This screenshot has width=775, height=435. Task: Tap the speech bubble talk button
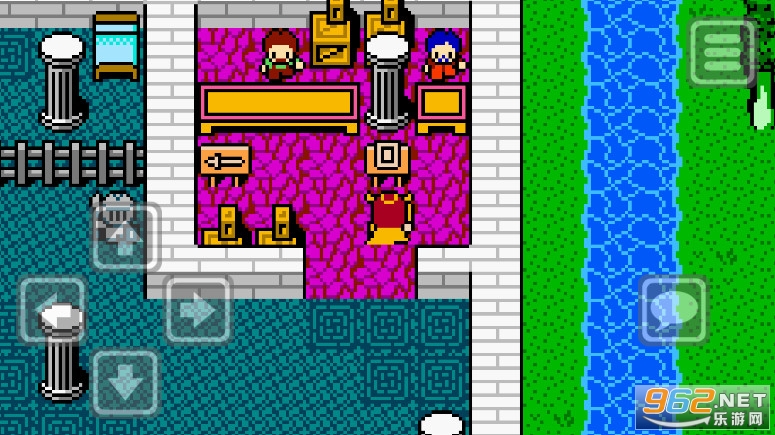click(x=673, y=310)
